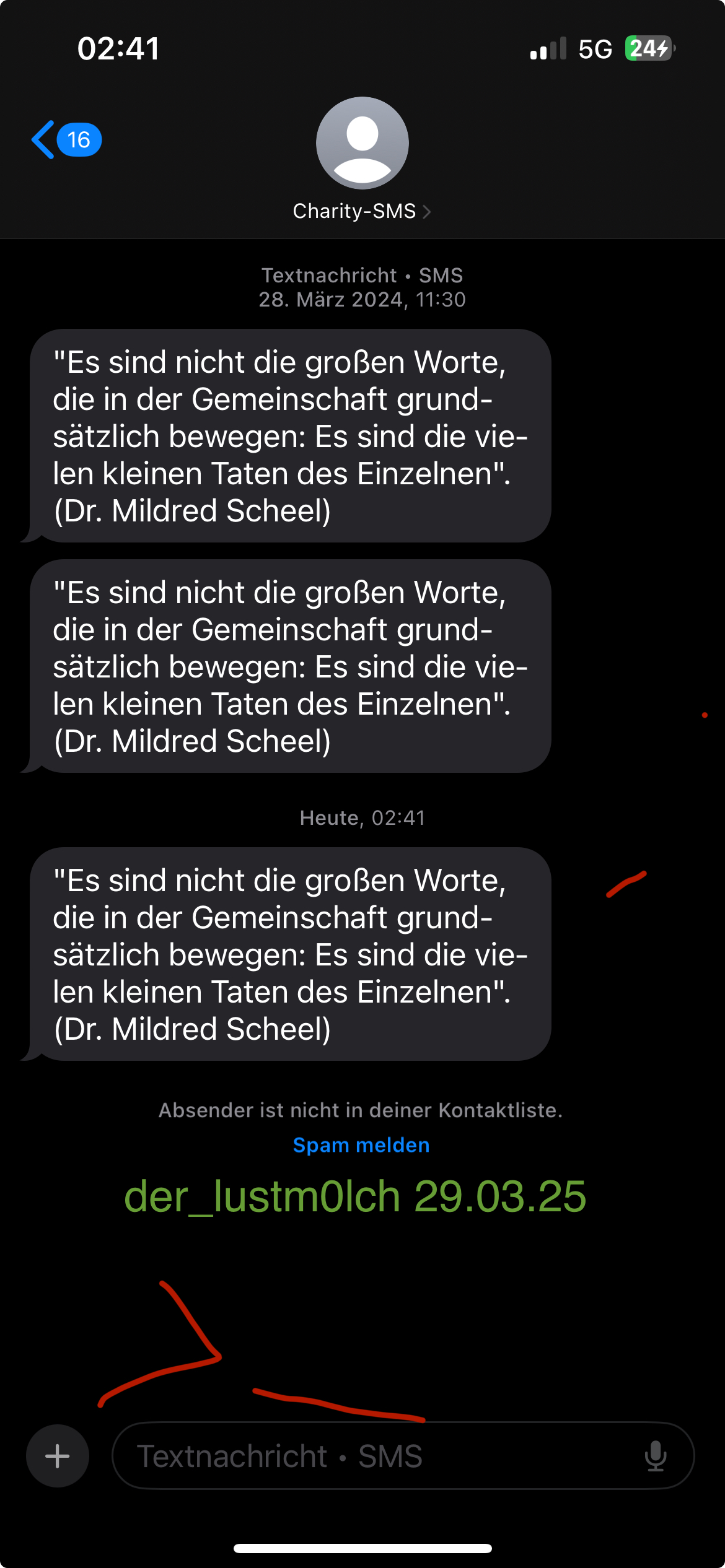Go back to the message list
Image resolution: width=725 pixels, height=1568 pixels.
[x=65, y=140]
